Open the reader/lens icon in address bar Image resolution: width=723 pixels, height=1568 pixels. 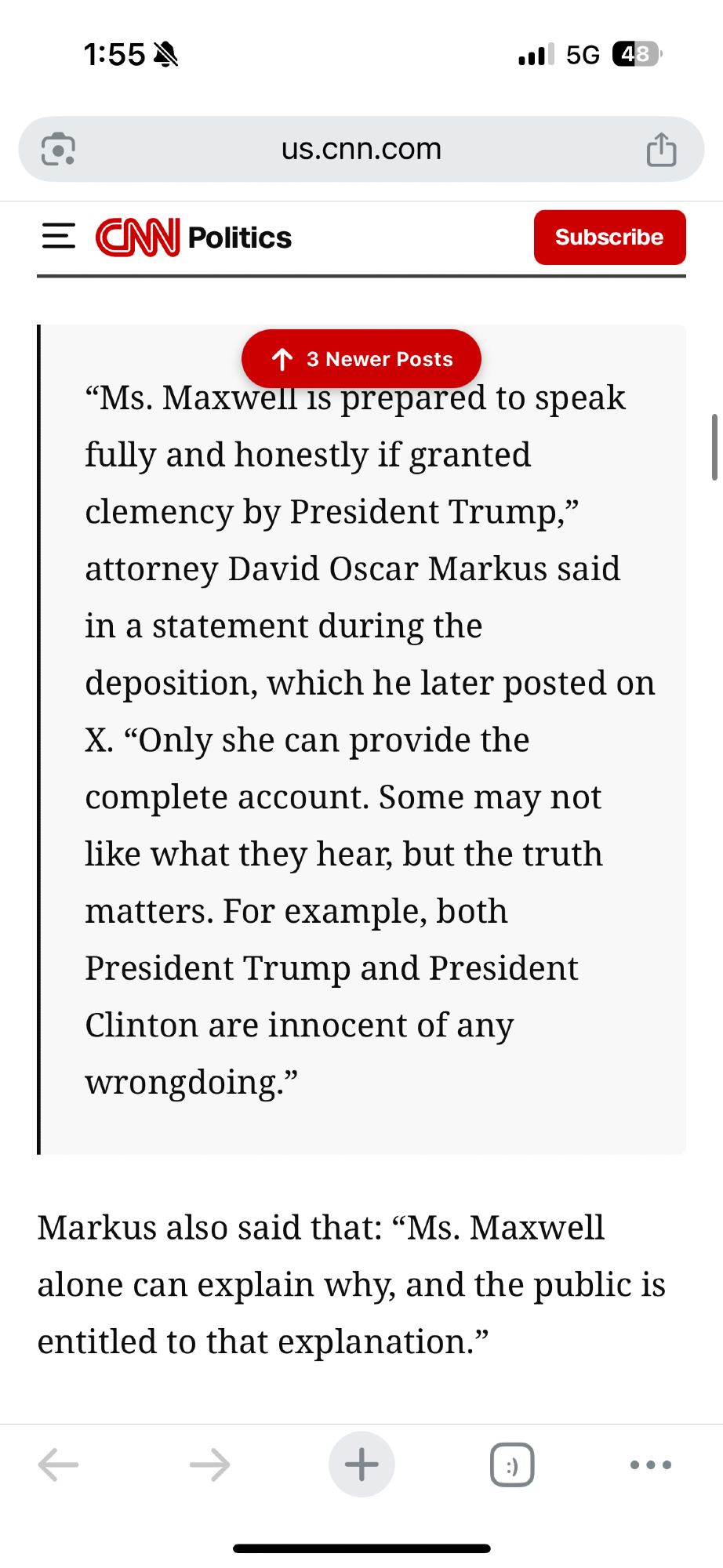pos(59,150)
